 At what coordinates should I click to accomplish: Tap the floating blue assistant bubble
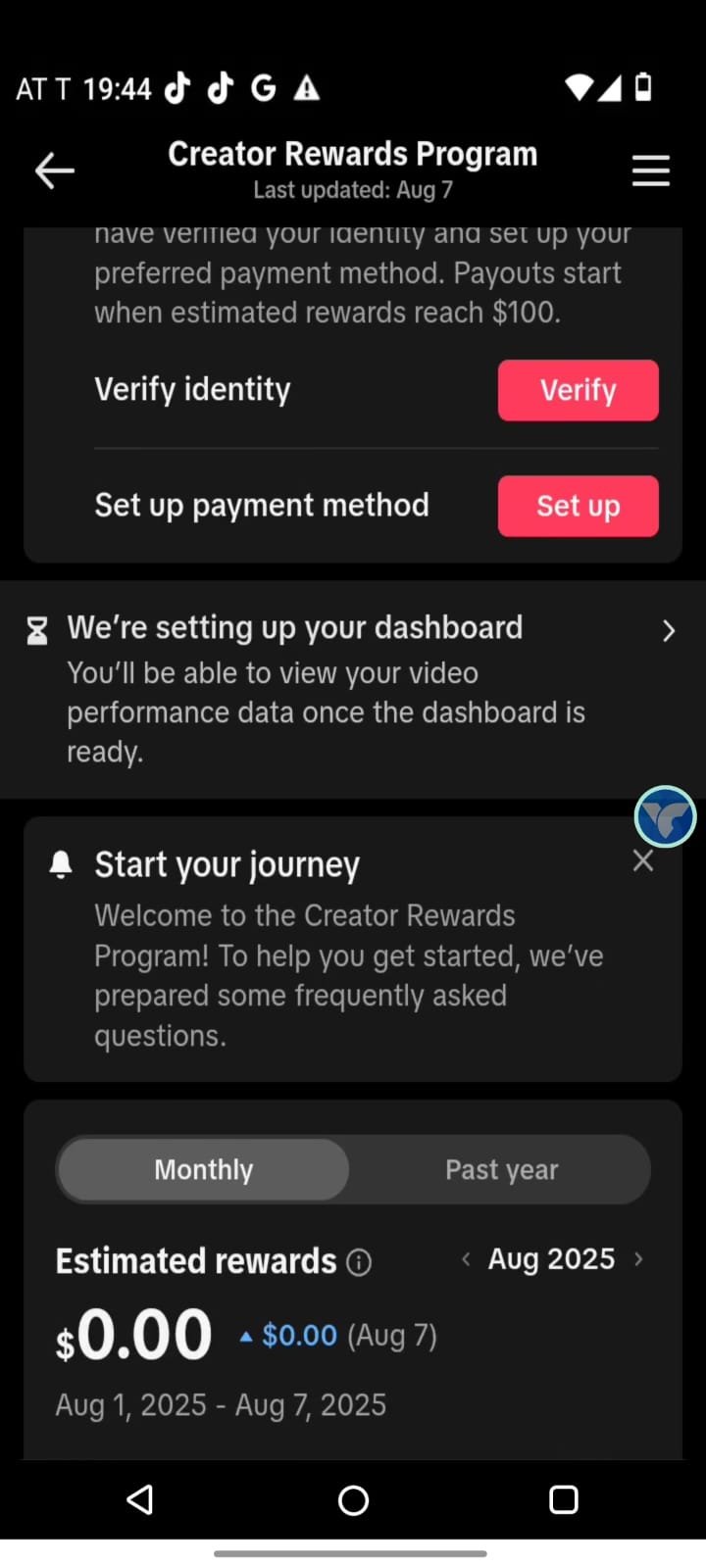tap(666, 816)
